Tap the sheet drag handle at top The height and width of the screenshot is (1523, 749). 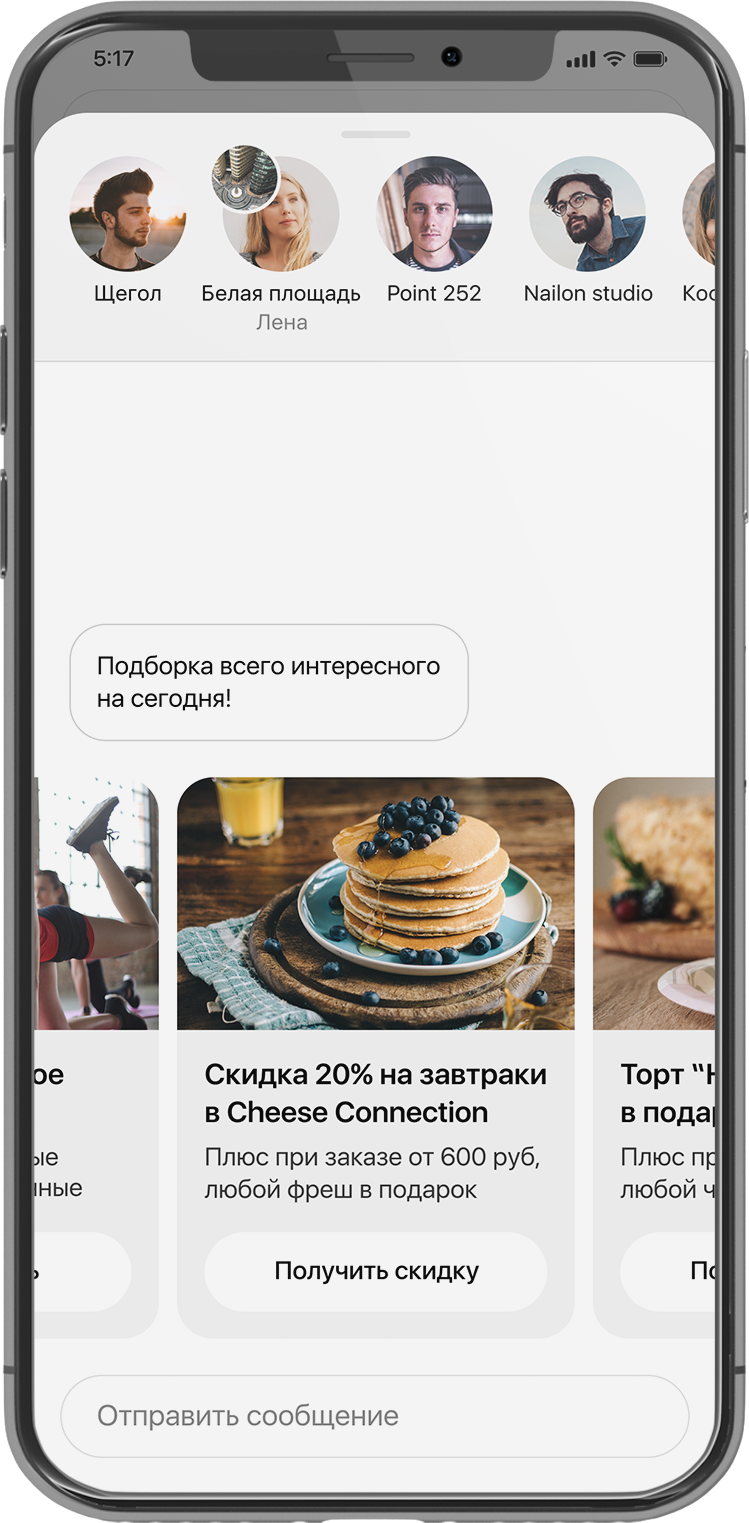tap(375, 134)
